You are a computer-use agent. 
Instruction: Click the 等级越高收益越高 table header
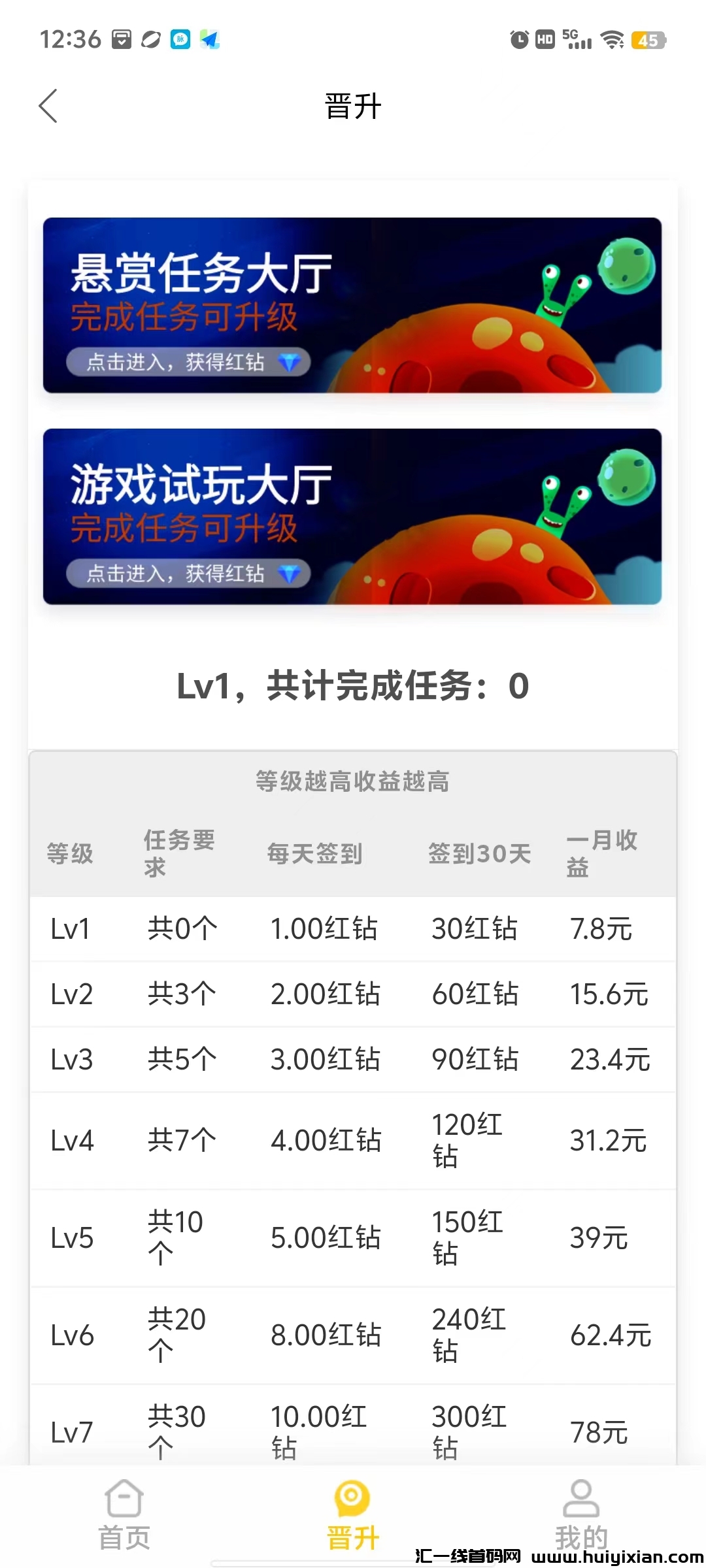coord(352,781)
